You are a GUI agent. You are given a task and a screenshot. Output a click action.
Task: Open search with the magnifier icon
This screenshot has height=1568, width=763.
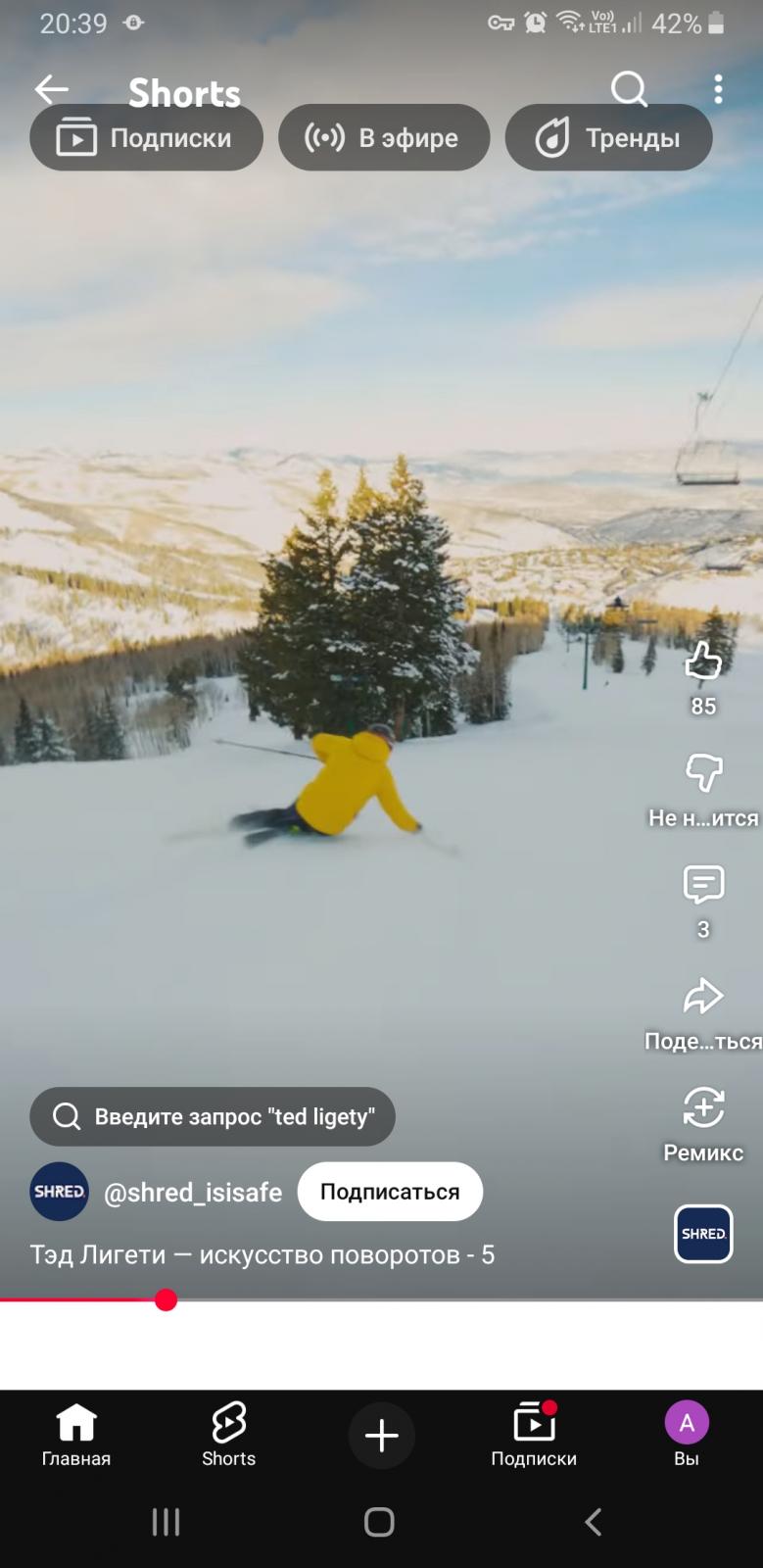point(629,89)
